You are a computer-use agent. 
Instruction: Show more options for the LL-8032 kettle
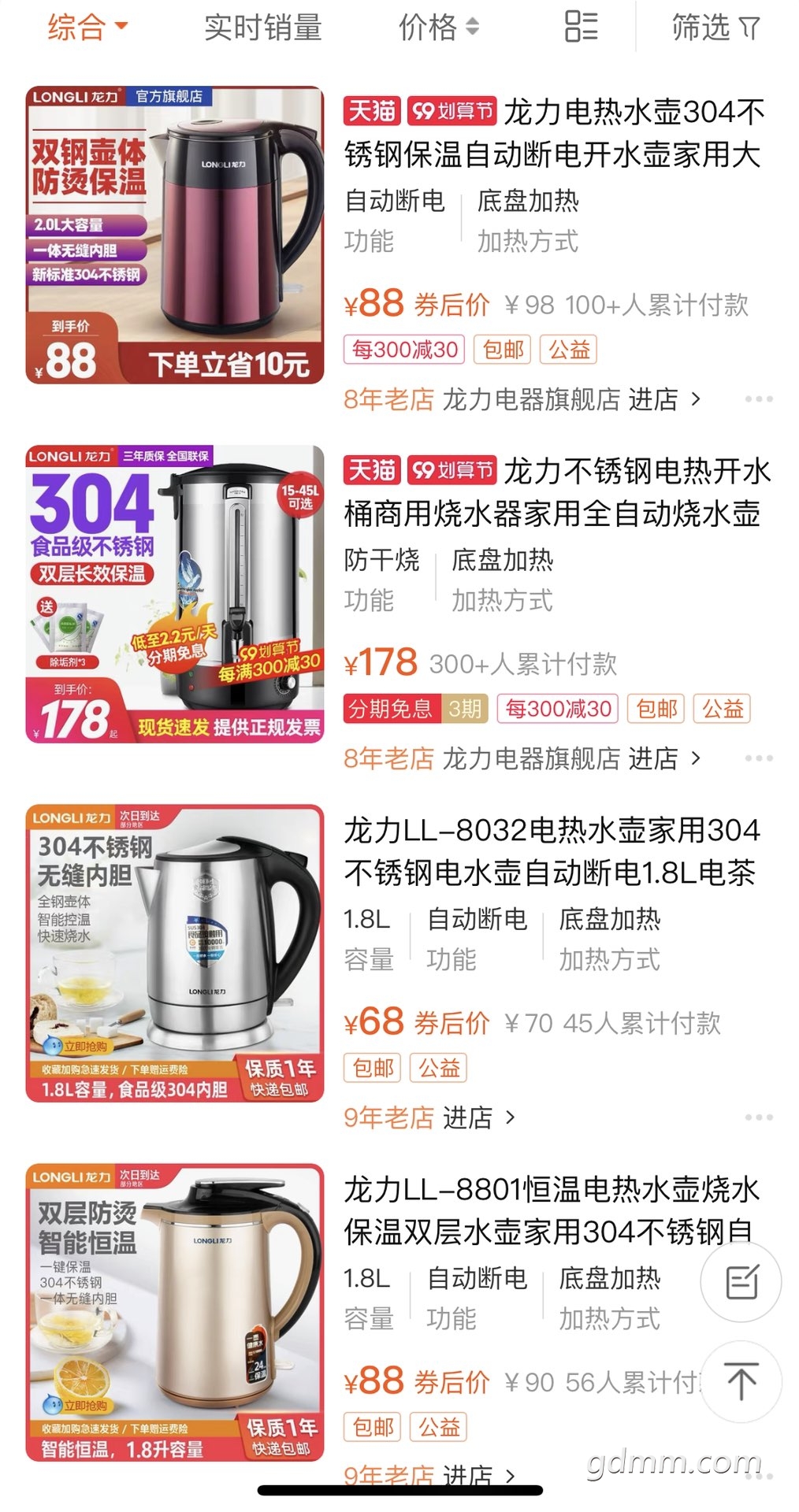(758, 1117)
